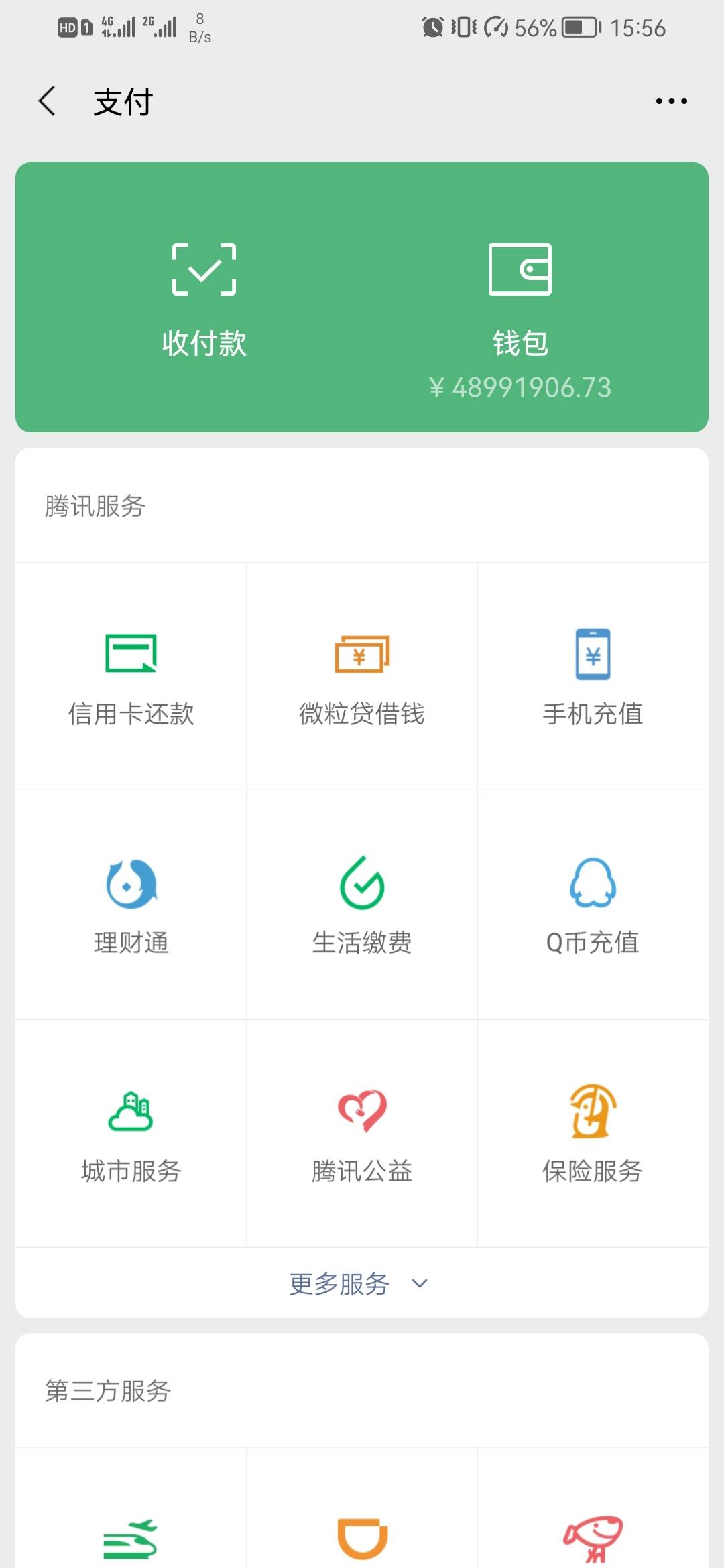Go back from the 支付 page

coord(47,101)
